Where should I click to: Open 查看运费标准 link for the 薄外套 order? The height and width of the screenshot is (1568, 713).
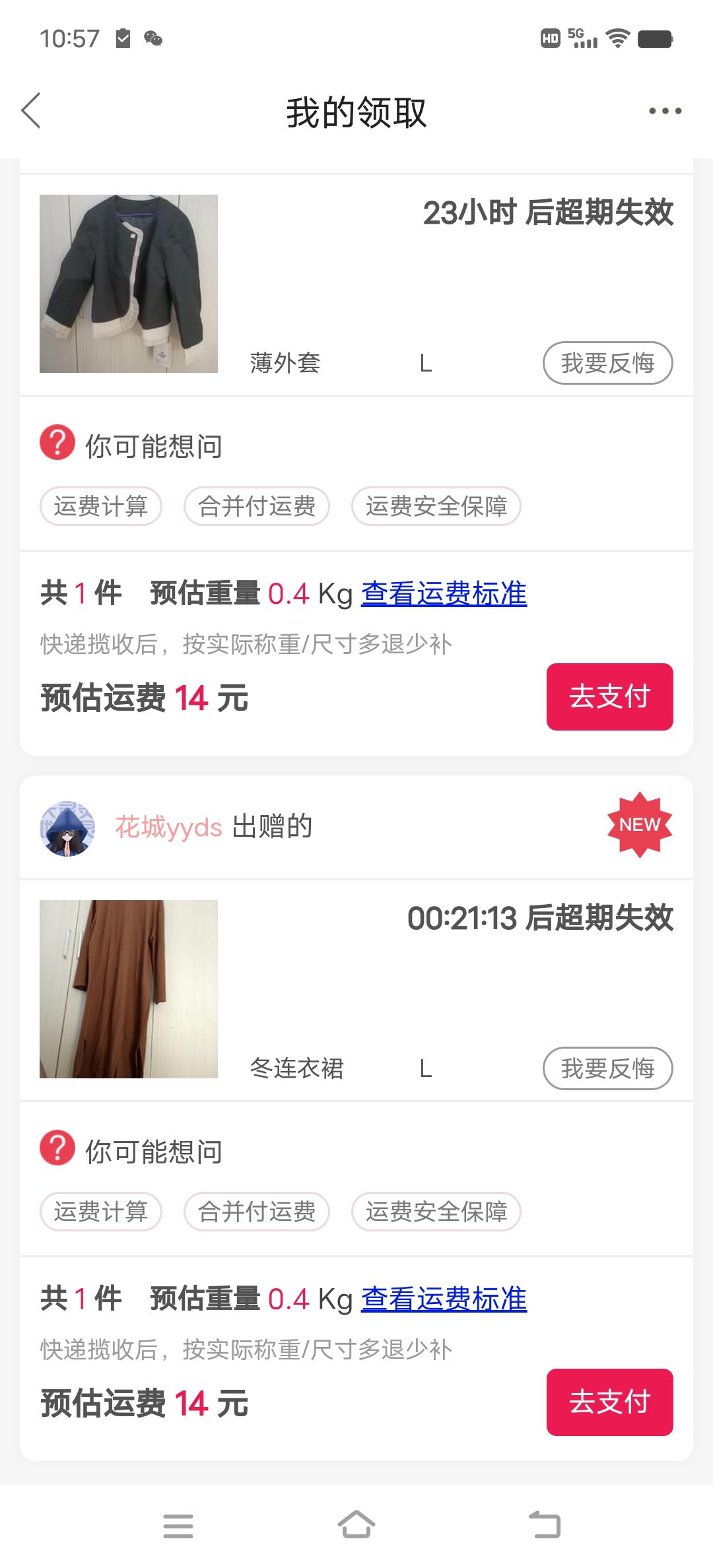tap(444, 593)
